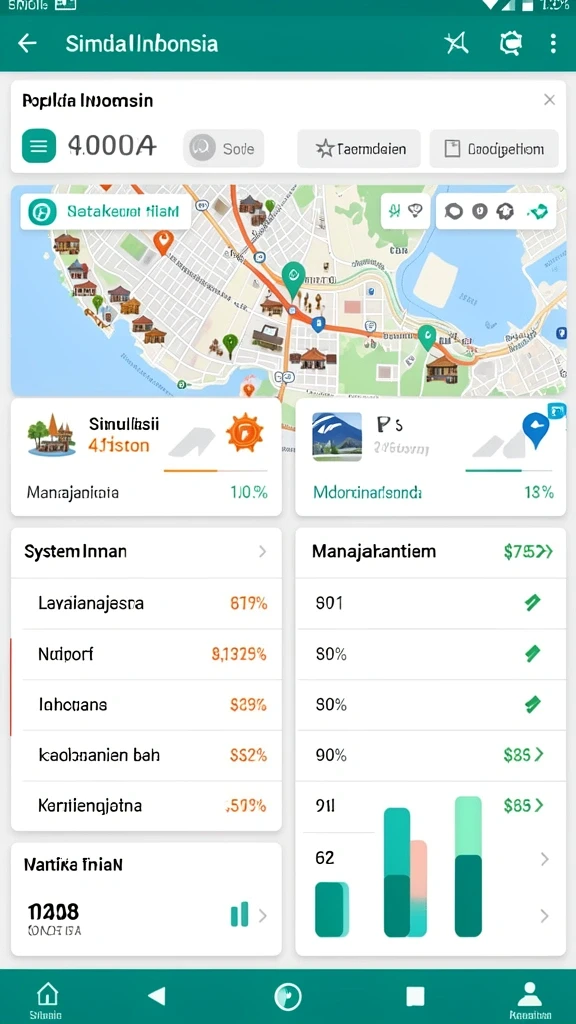The width and height of the screenshot is (576, 1024).
Task: Switch to the home tab in bottom bar
Action: [x=46, y=999]
